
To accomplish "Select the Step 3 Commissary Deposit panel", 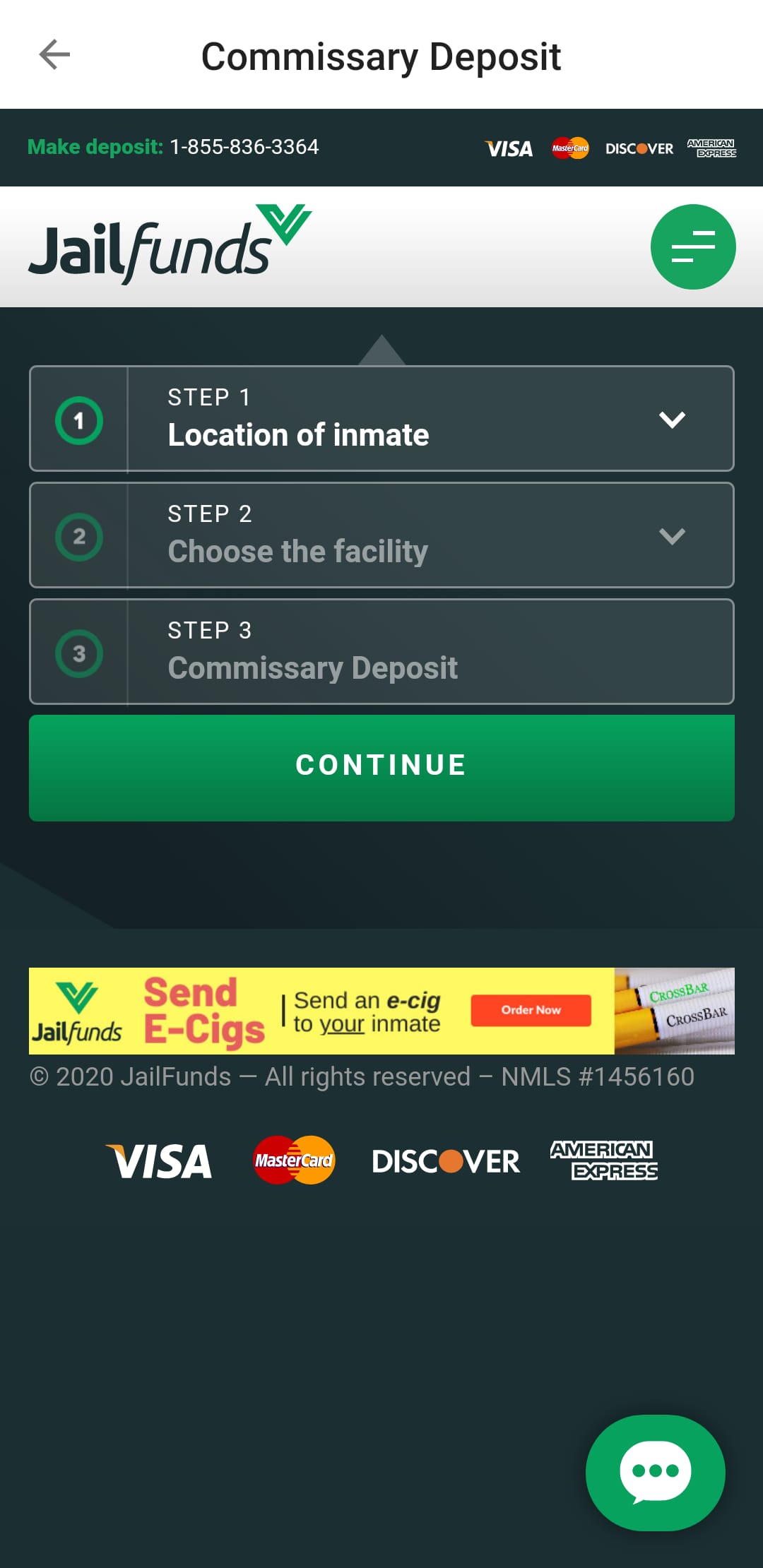I will coord(381,652).
